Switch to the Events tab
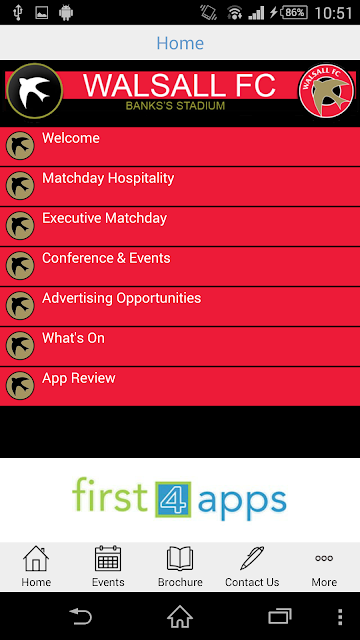 coord(108,567)
